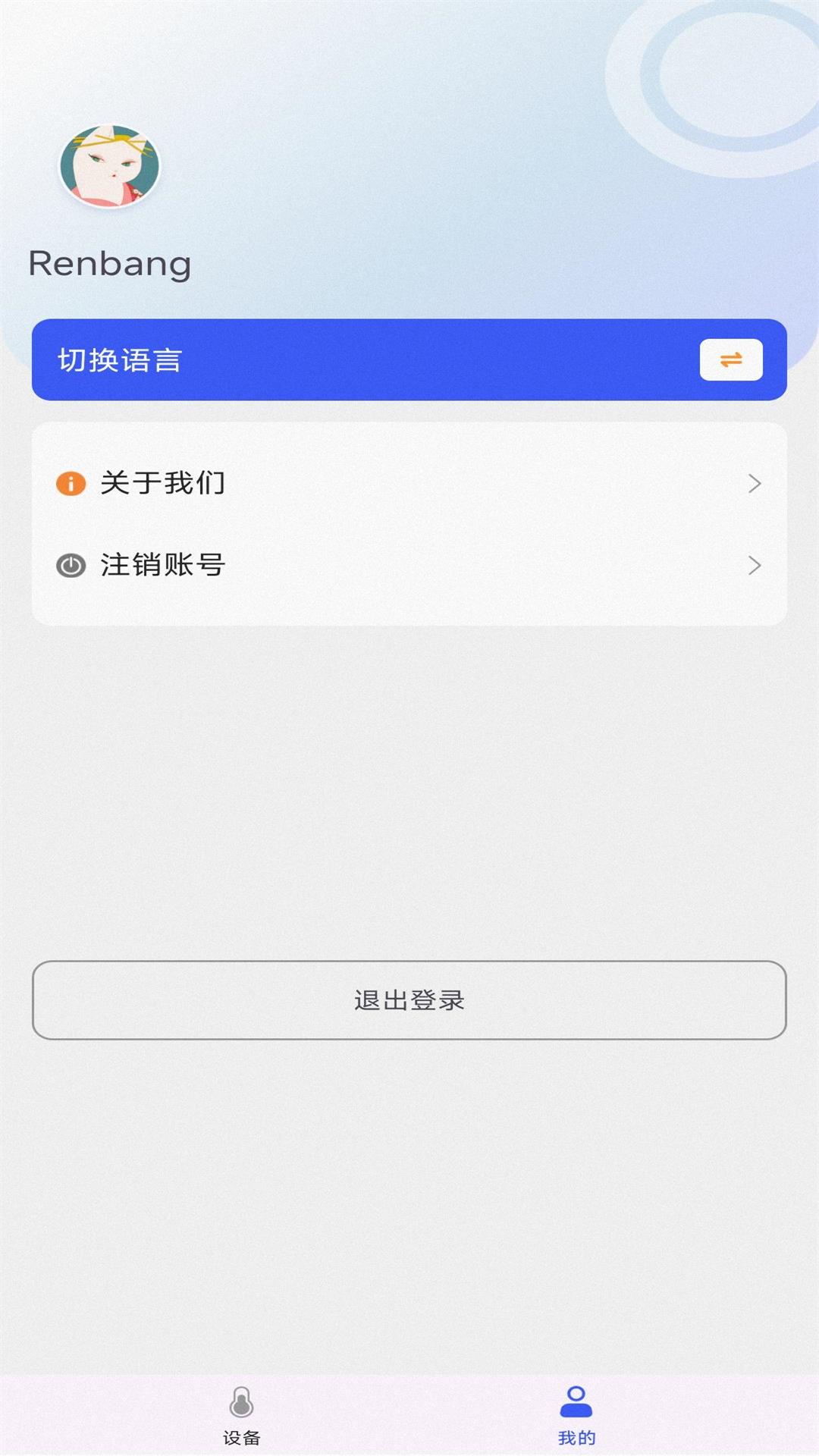Open 注销账号 using the right arrow chevron
819x1456 pixels.
[755, 566]
